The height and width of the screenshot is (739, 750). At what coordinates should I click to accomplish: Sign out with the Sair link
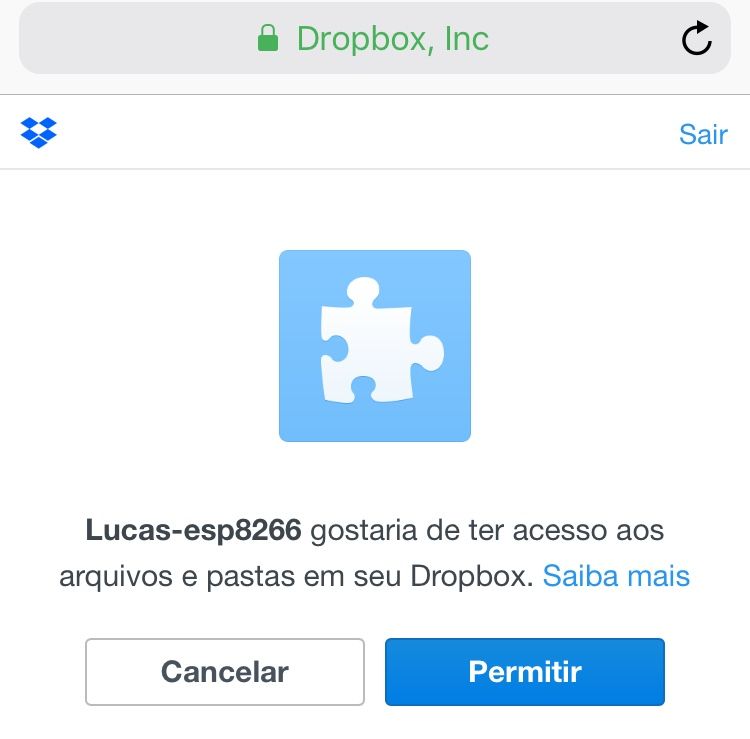click(703, 134)
